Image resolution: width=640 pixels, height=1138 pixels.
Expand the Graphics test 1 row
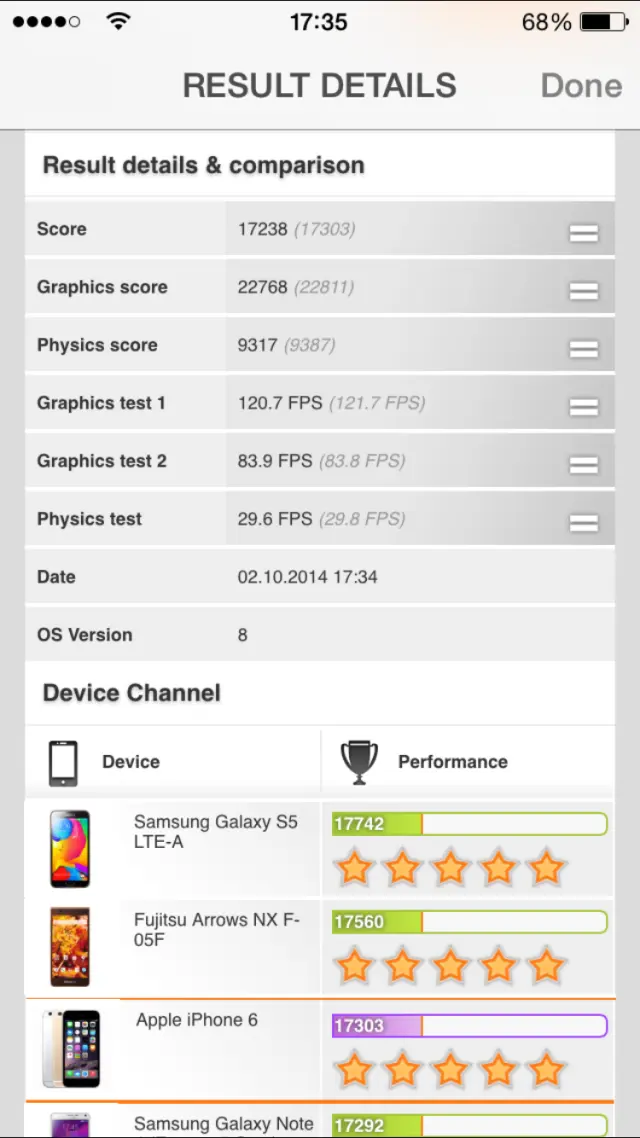click(583, 406)
